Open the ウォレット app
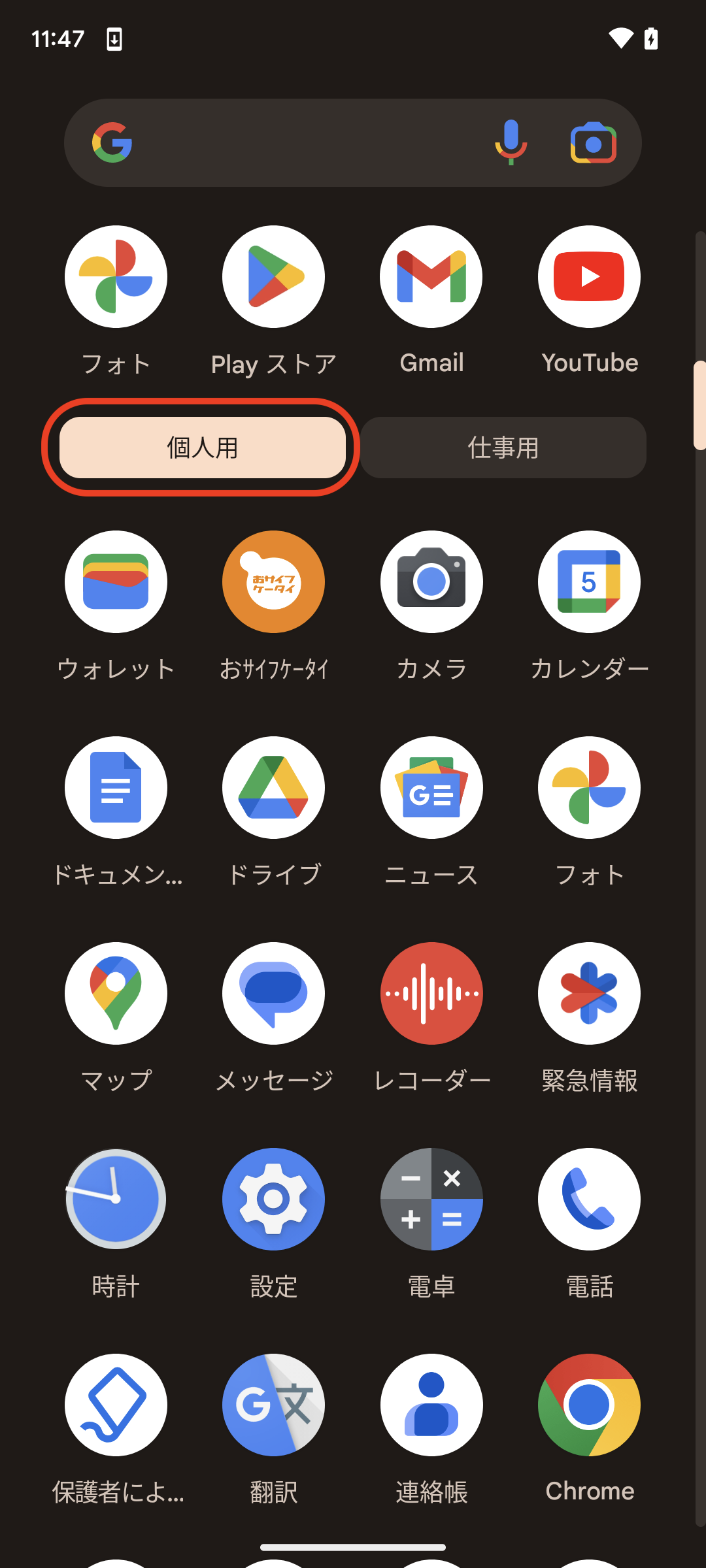This screenshot has width=706, height=1568. click(116, 581)
